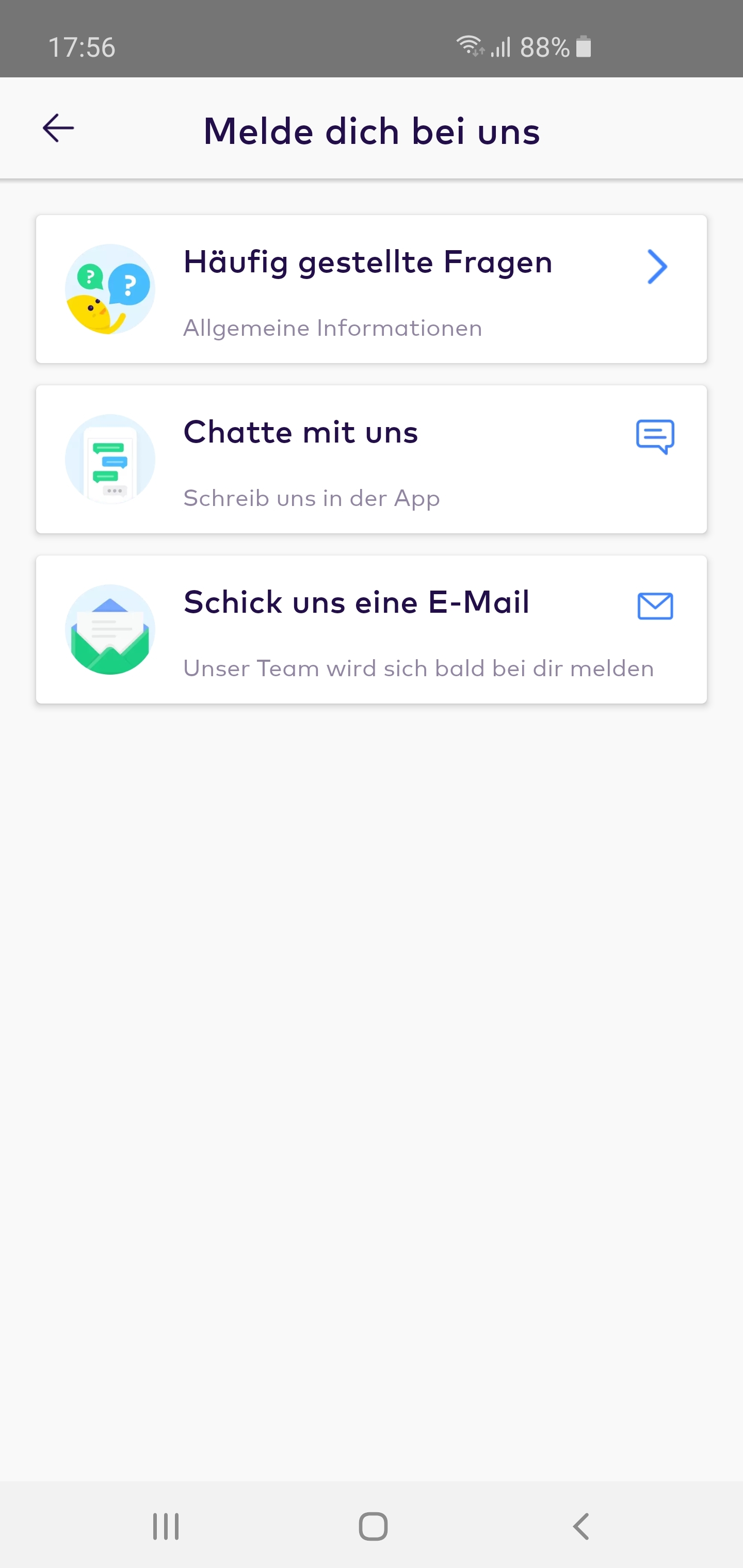The height and width of the screenshot is (1568, 743).
Task: Open the recent apps overview
Action: tap(166, 1526)
